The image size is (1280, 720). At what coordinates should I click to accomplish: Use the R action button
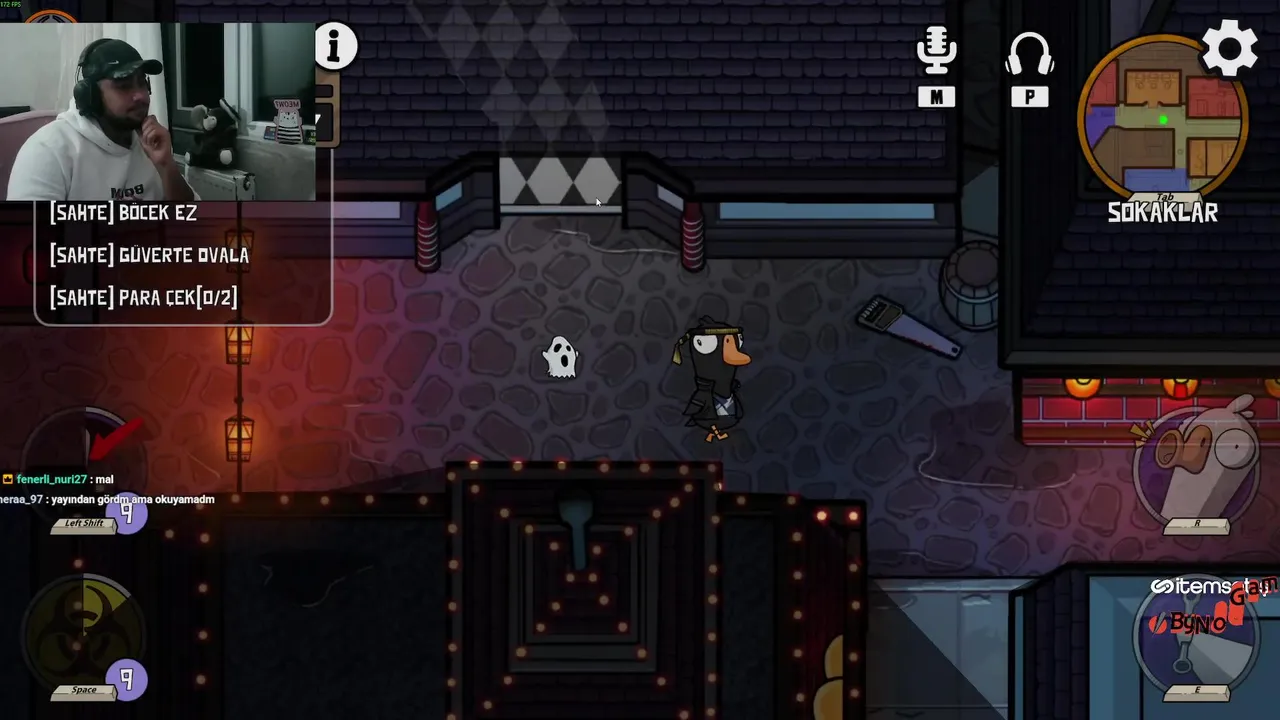tap(1198, 463)
